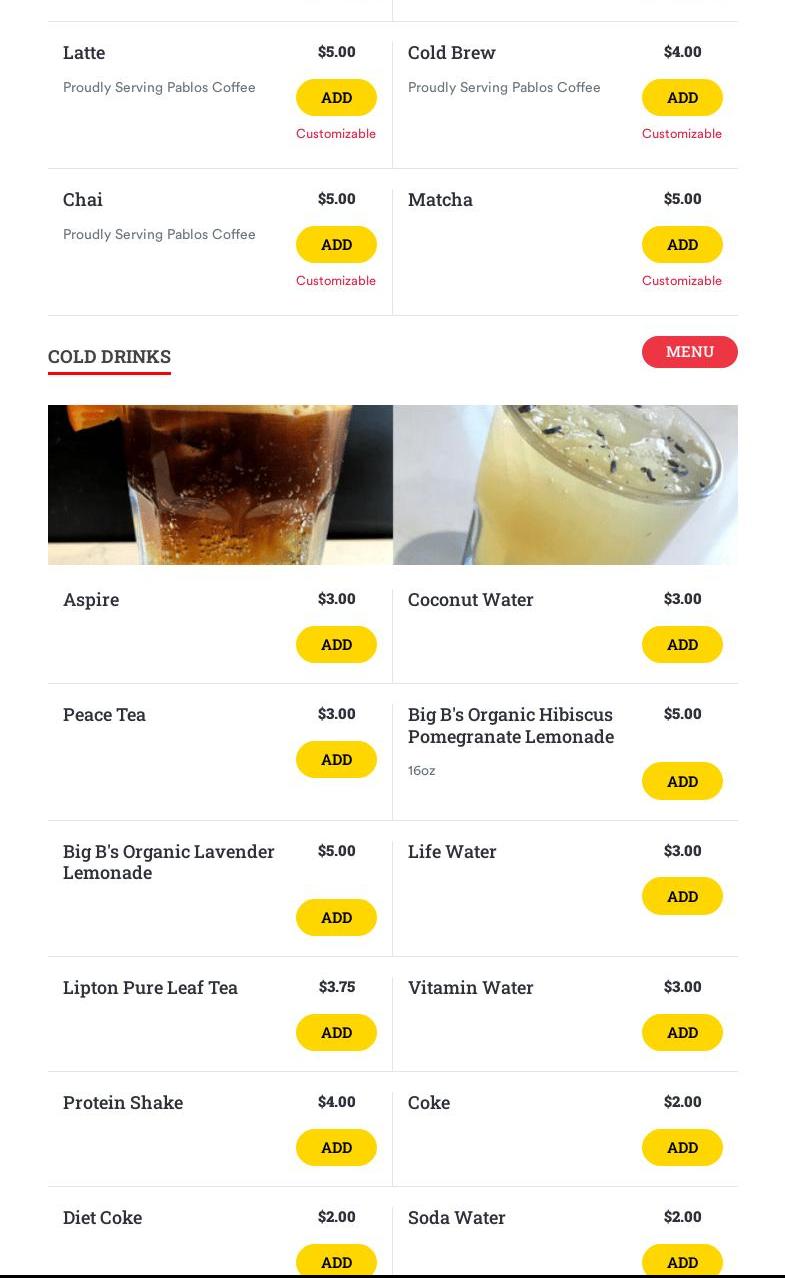
Task: Add Coconut Water to cart
Action: [682, 645]
